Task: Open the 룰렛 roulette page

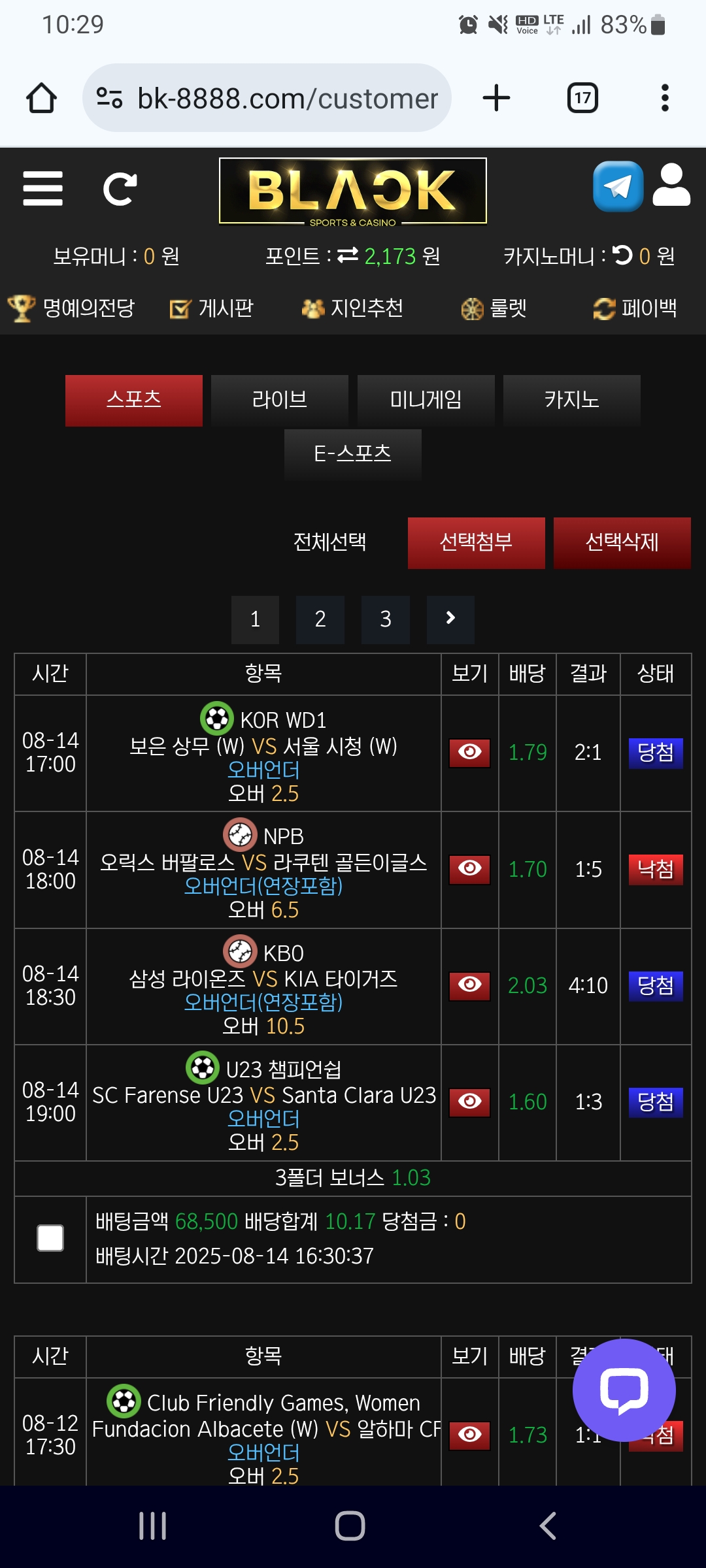Action: point(494,308)
